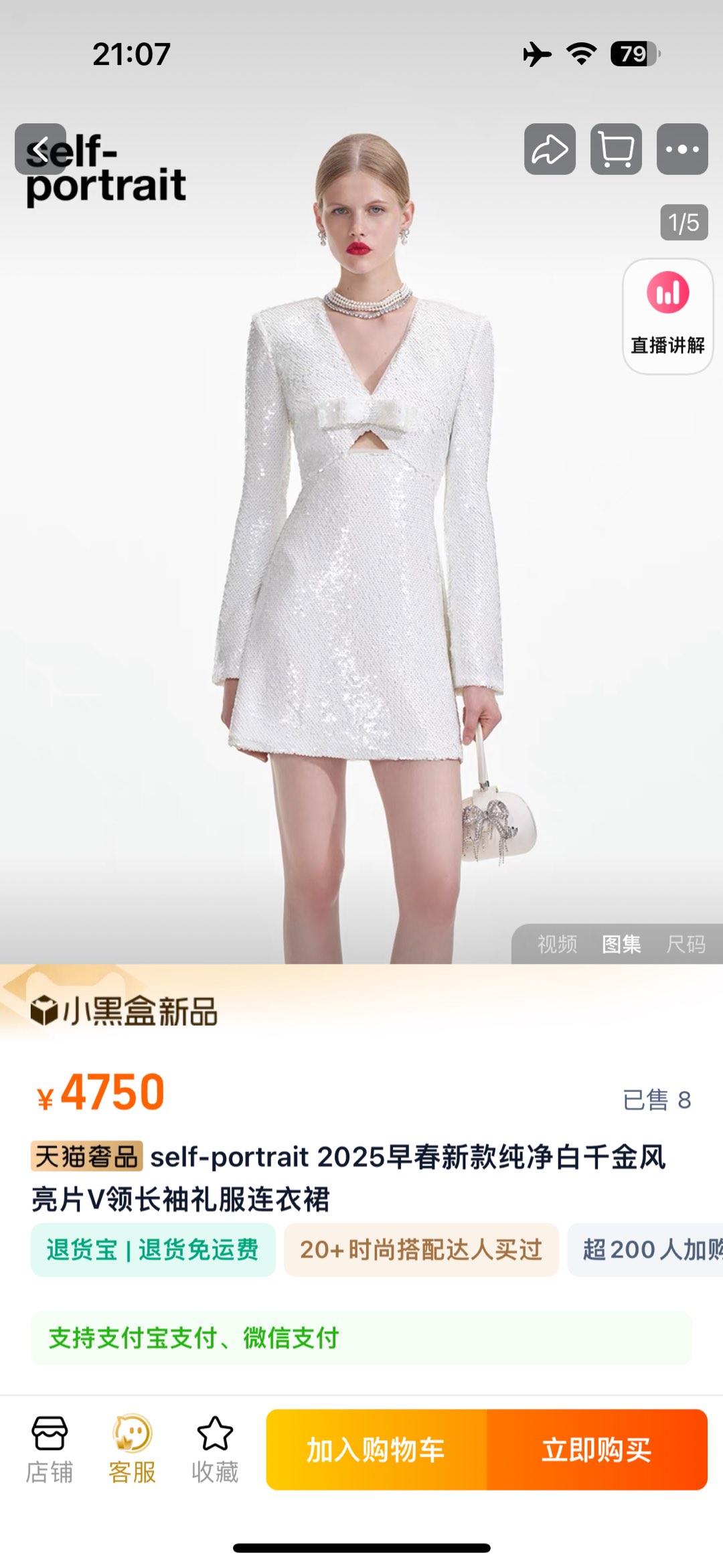Open 直播讲解 live explanation
Viewport: 723px width, 1568px height.
point(667,316)
